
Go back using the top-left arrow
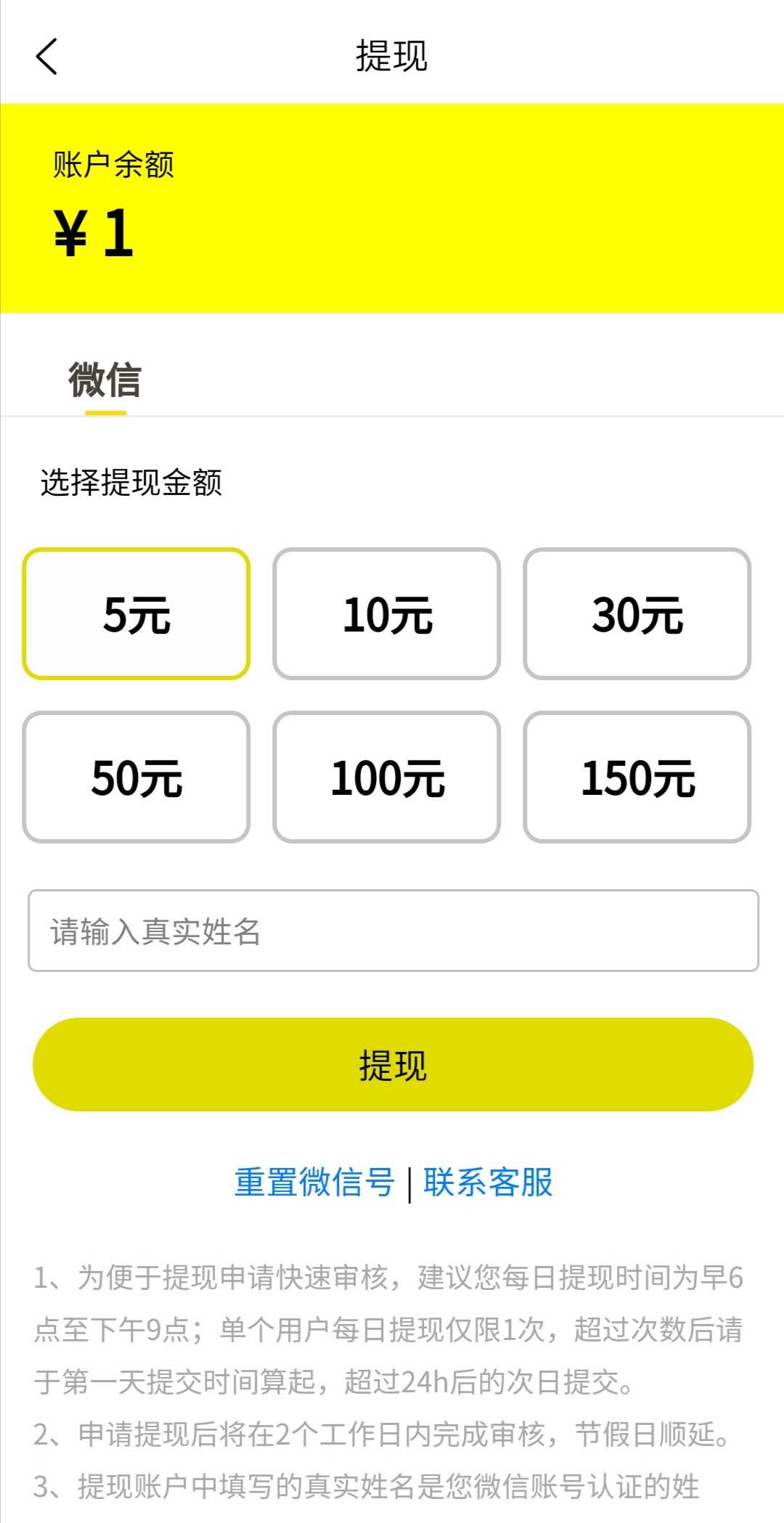pos(46,57)
